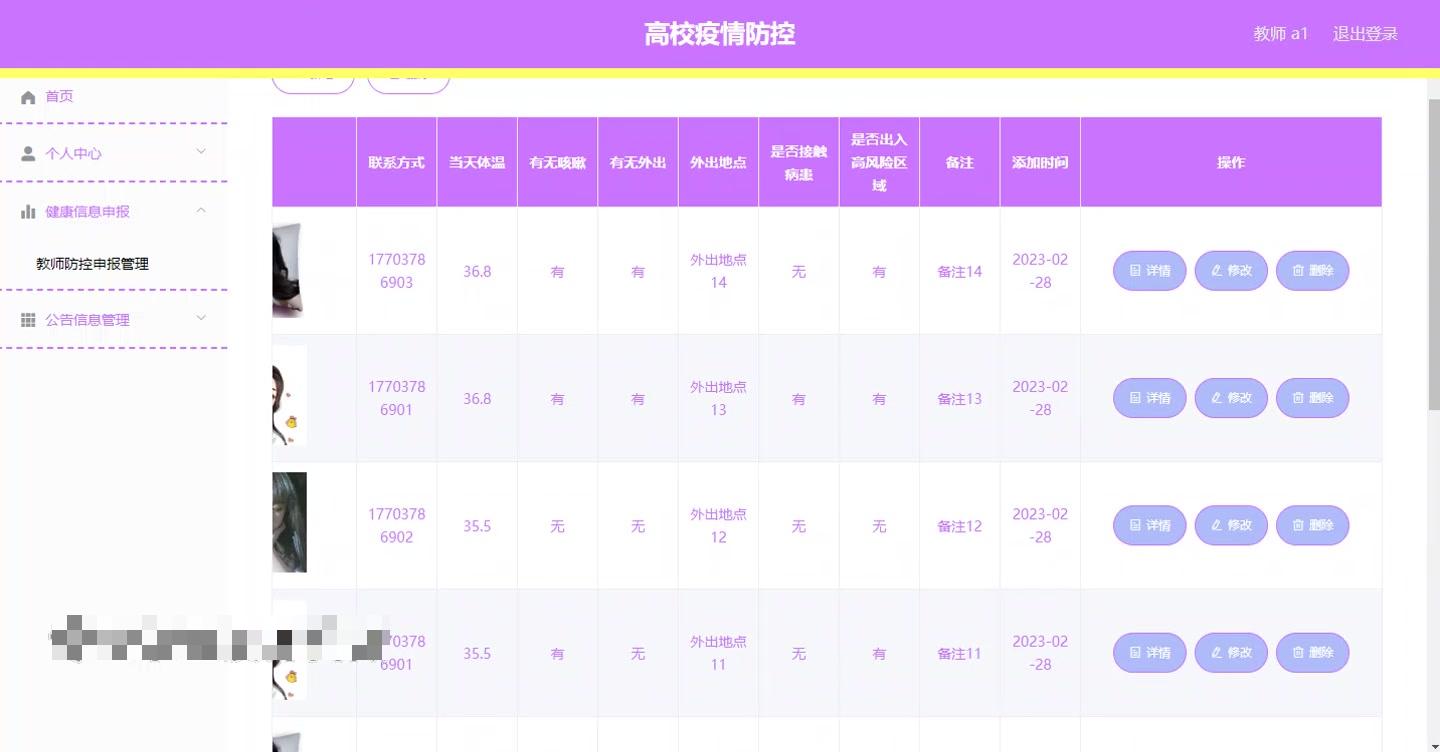
Task: Edit the 备注11 row
Action: coord(1231,653)
